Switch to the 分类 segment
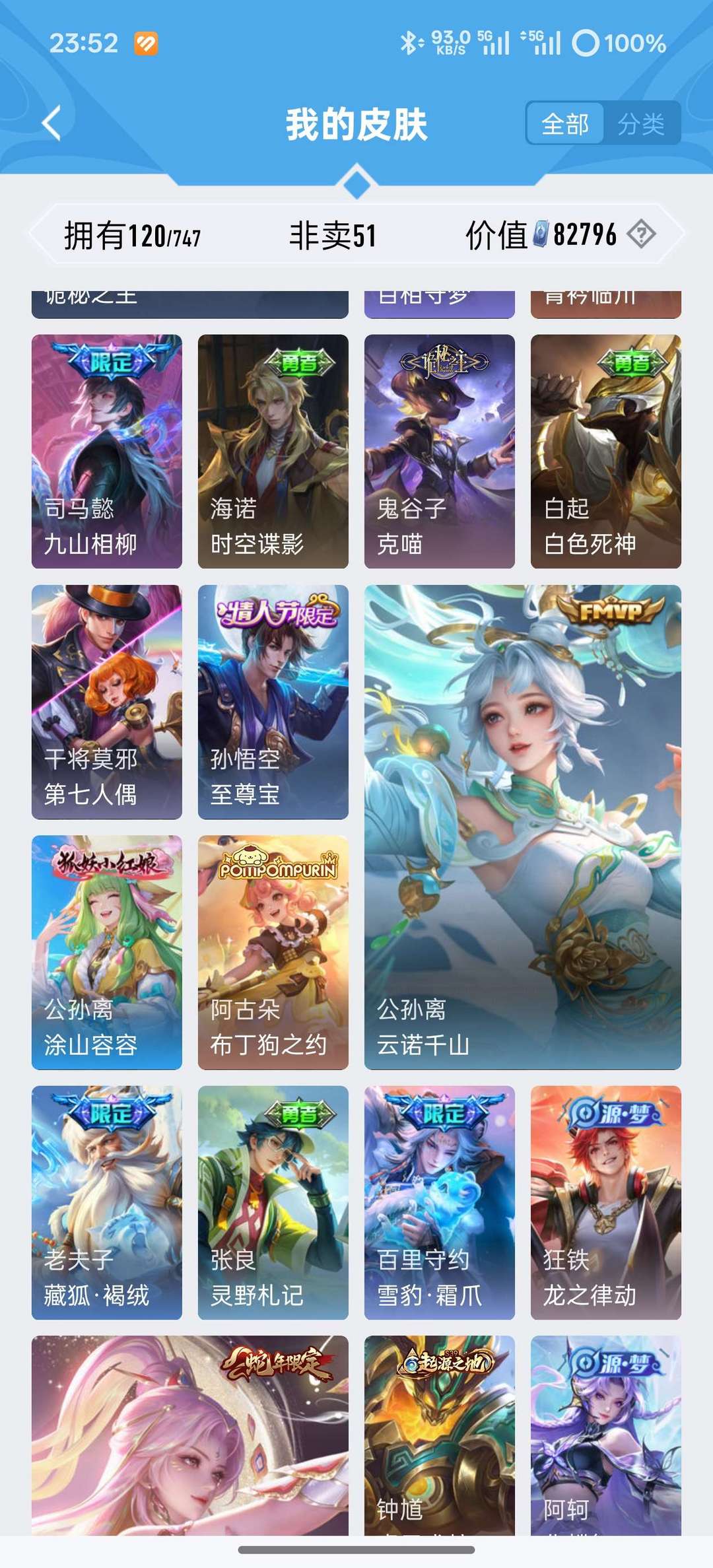 click(641, 123)
